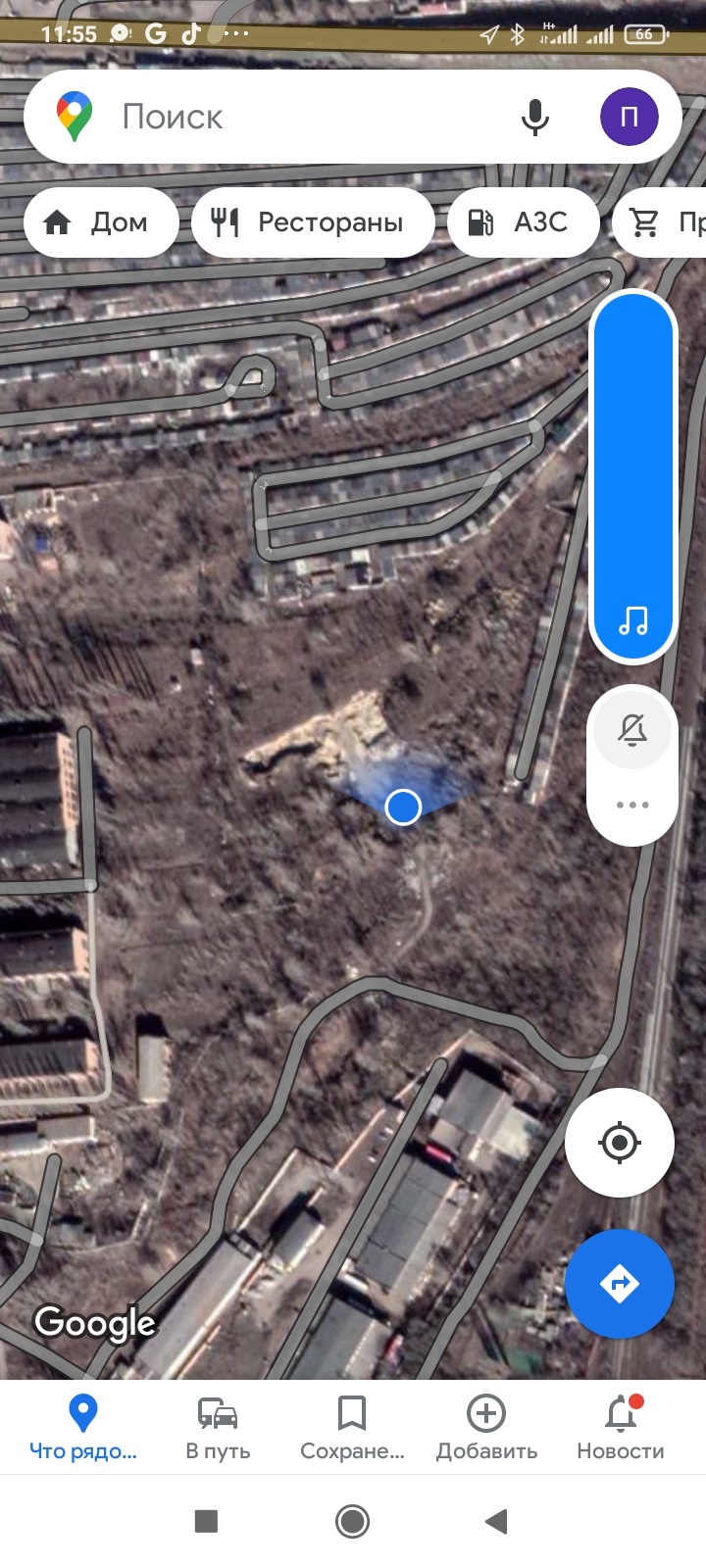The image size is (706, 1568).
Task: Start voice search with the microphone
Action: [x=535, y=117]
